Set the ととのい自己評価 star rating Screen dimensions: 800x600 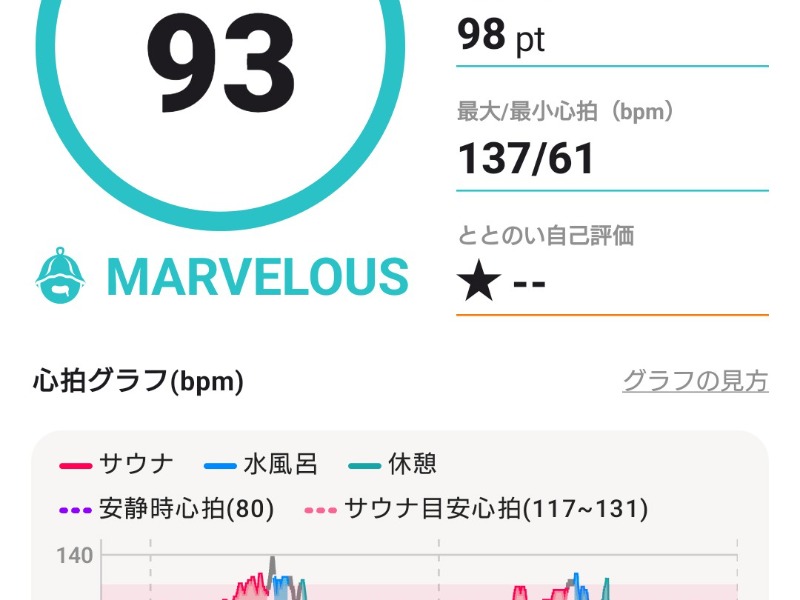(480, 284)
